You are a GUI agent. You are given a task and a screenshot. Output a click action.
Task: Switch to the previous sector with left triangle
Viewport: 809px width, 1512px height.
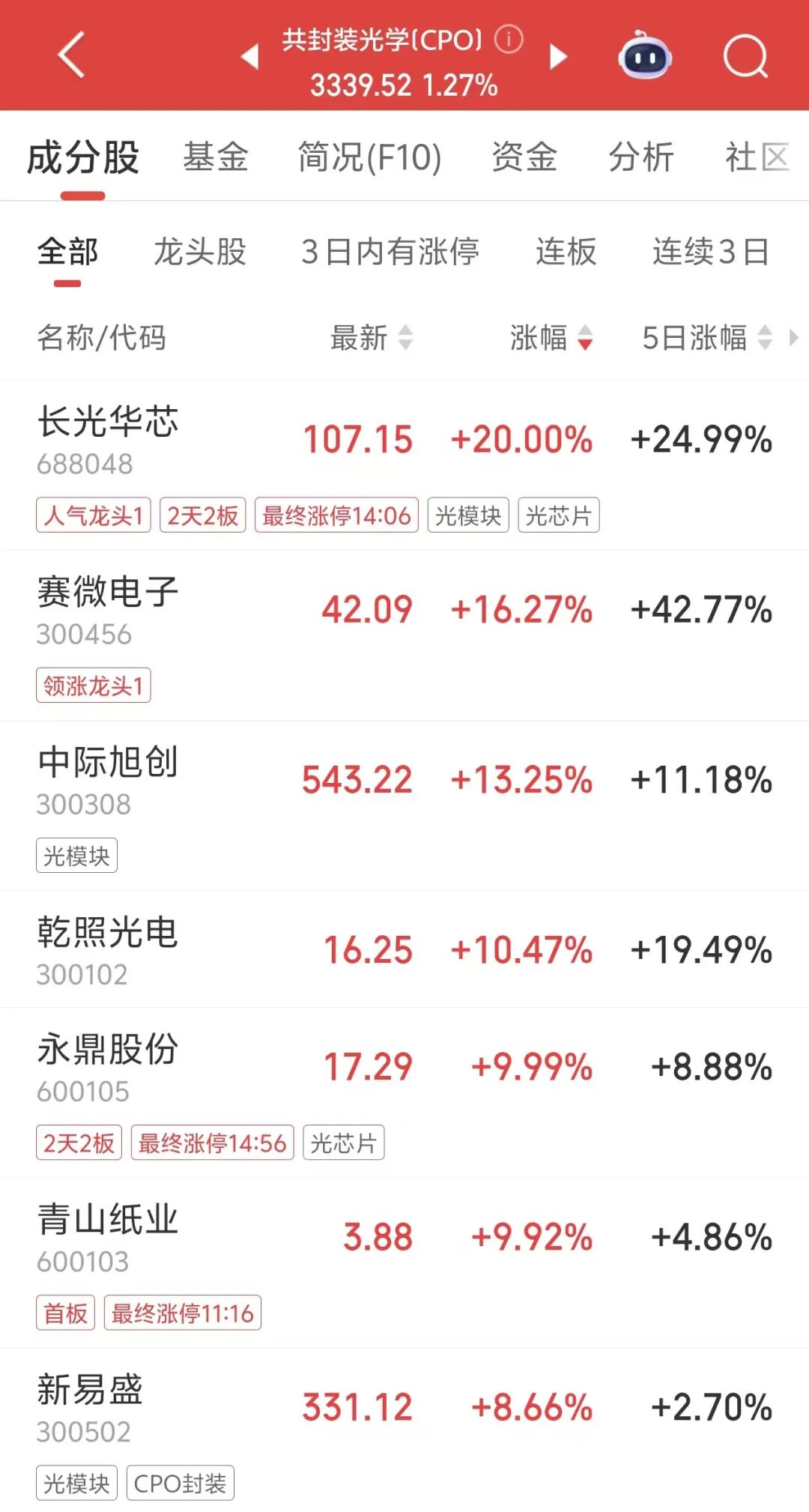point(250,56)
